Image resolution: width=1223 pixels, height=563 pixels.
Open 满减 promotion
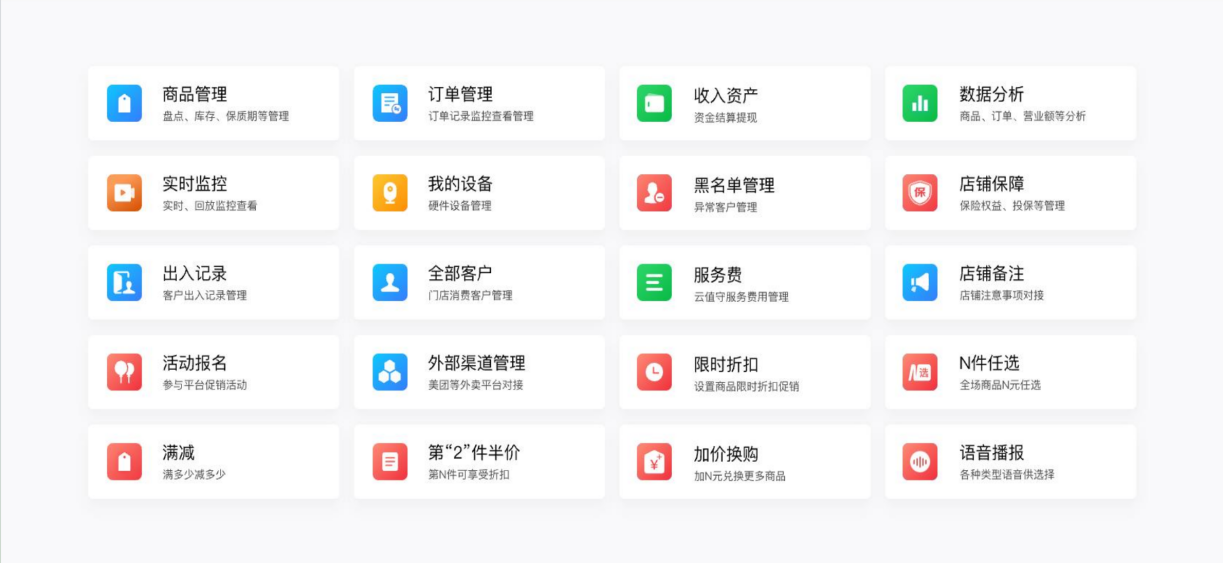coord(213,461)
